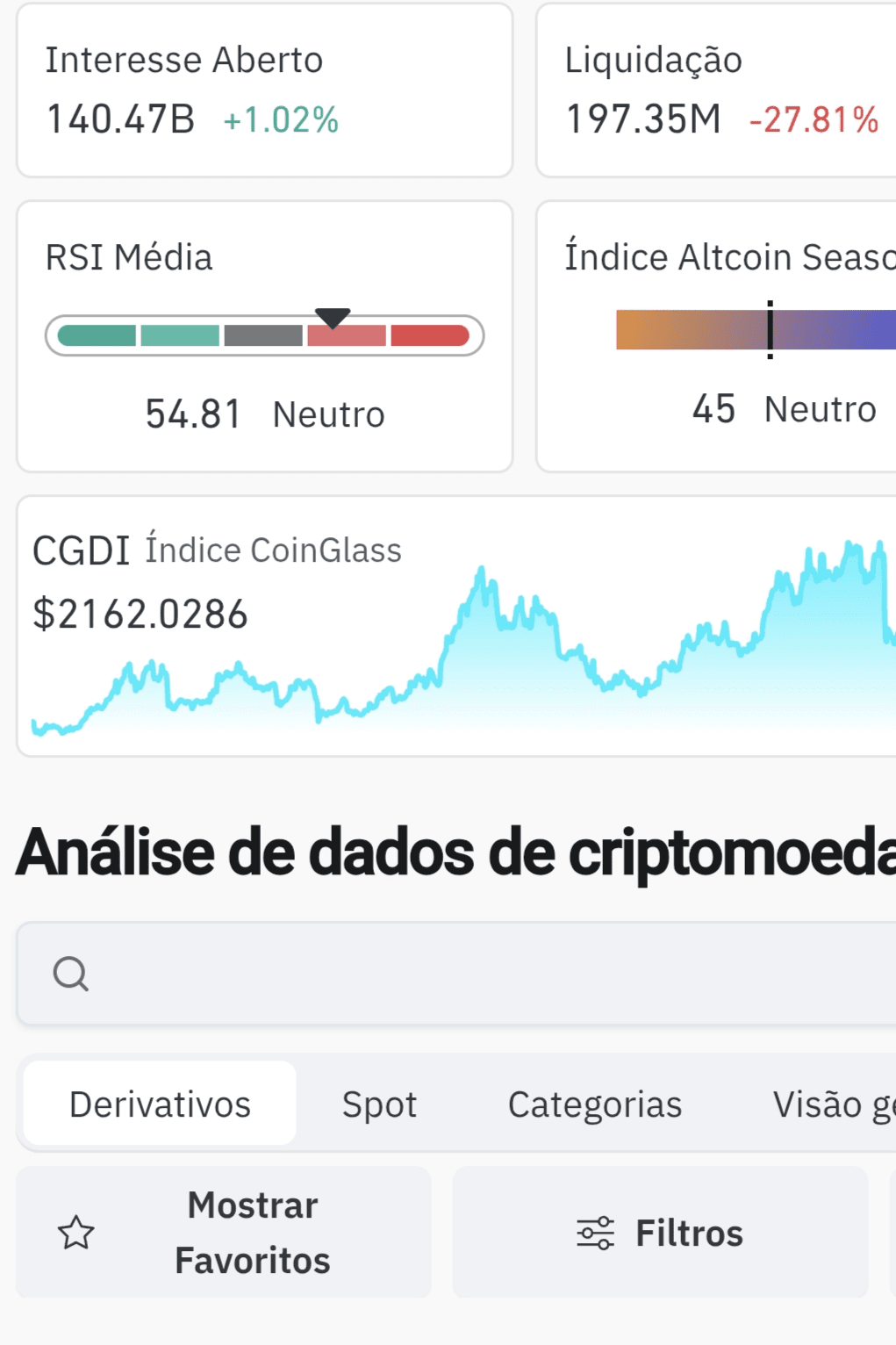896x1345 pixels.
Task: Switch to the Categorias tab
Action: (595, 1104)
